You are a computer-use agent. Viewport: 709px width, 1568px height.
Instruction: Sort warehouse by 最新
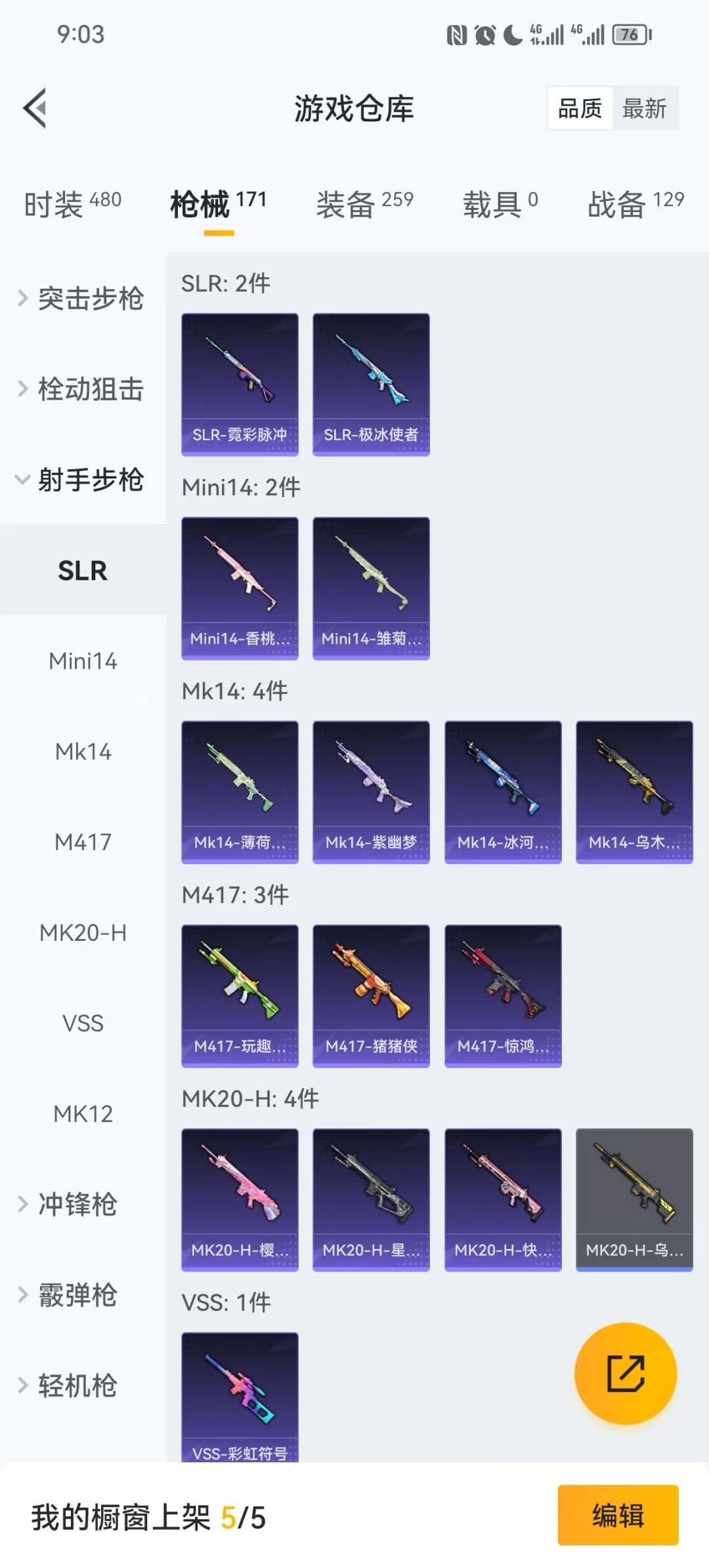[644, 108]
